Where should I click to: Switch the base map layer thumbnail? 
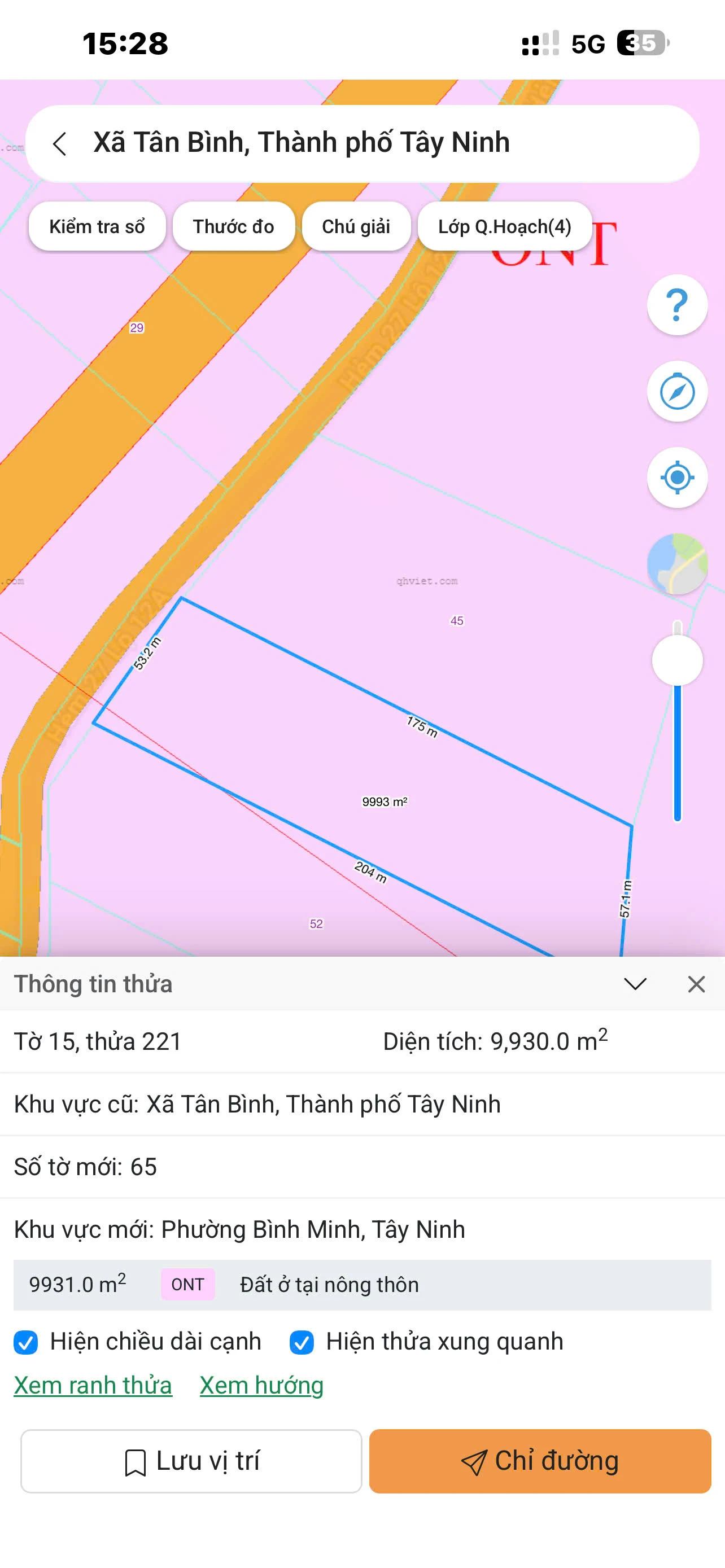pos(677,564)
